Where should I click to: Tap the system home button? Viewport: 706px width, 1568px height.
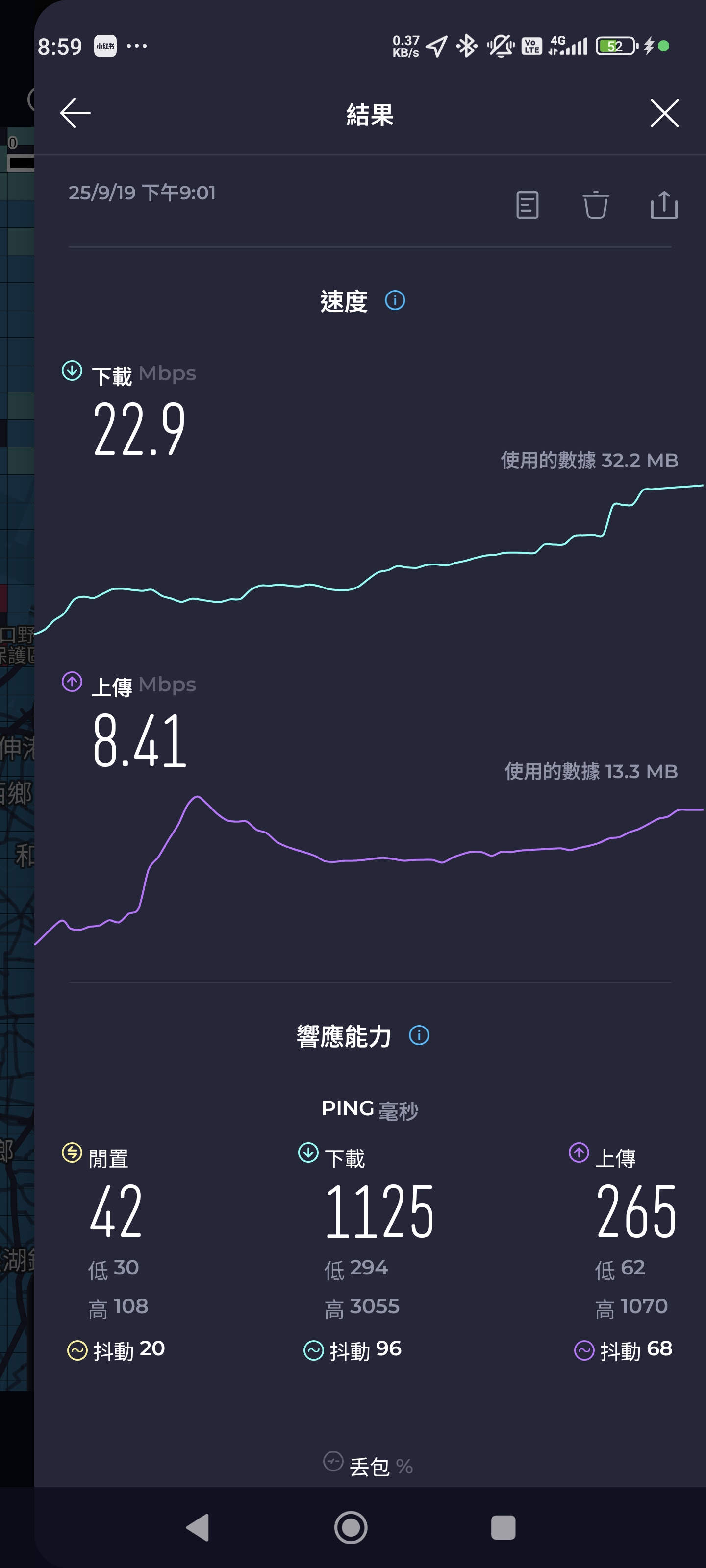(x=351, y=1527)
